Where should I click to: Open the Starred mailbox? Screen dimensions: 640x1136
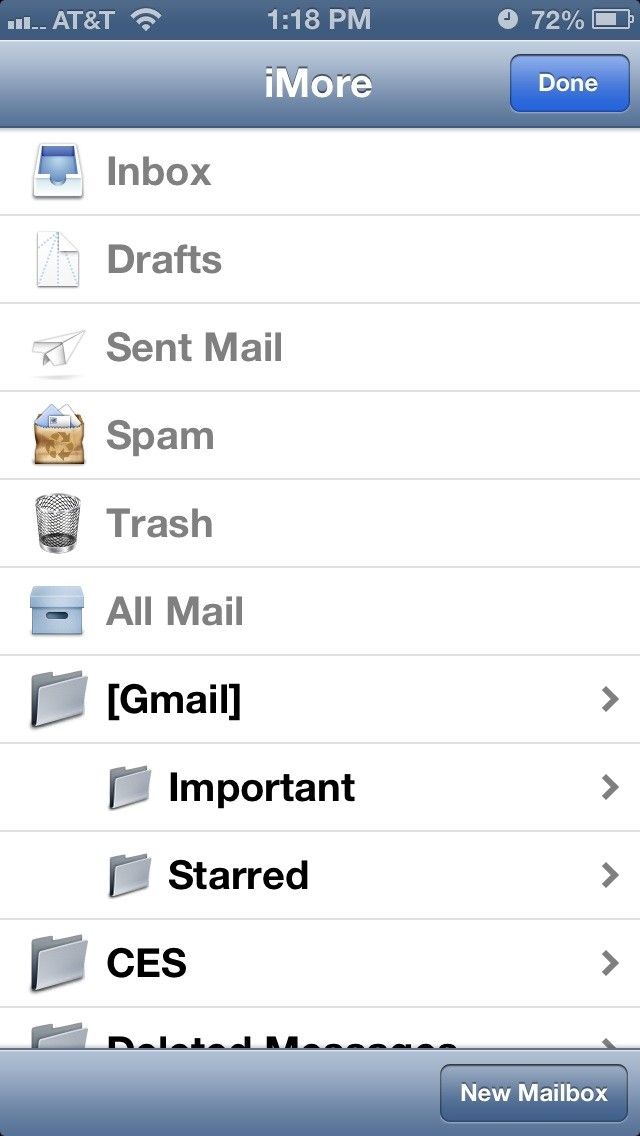point(320,875)
